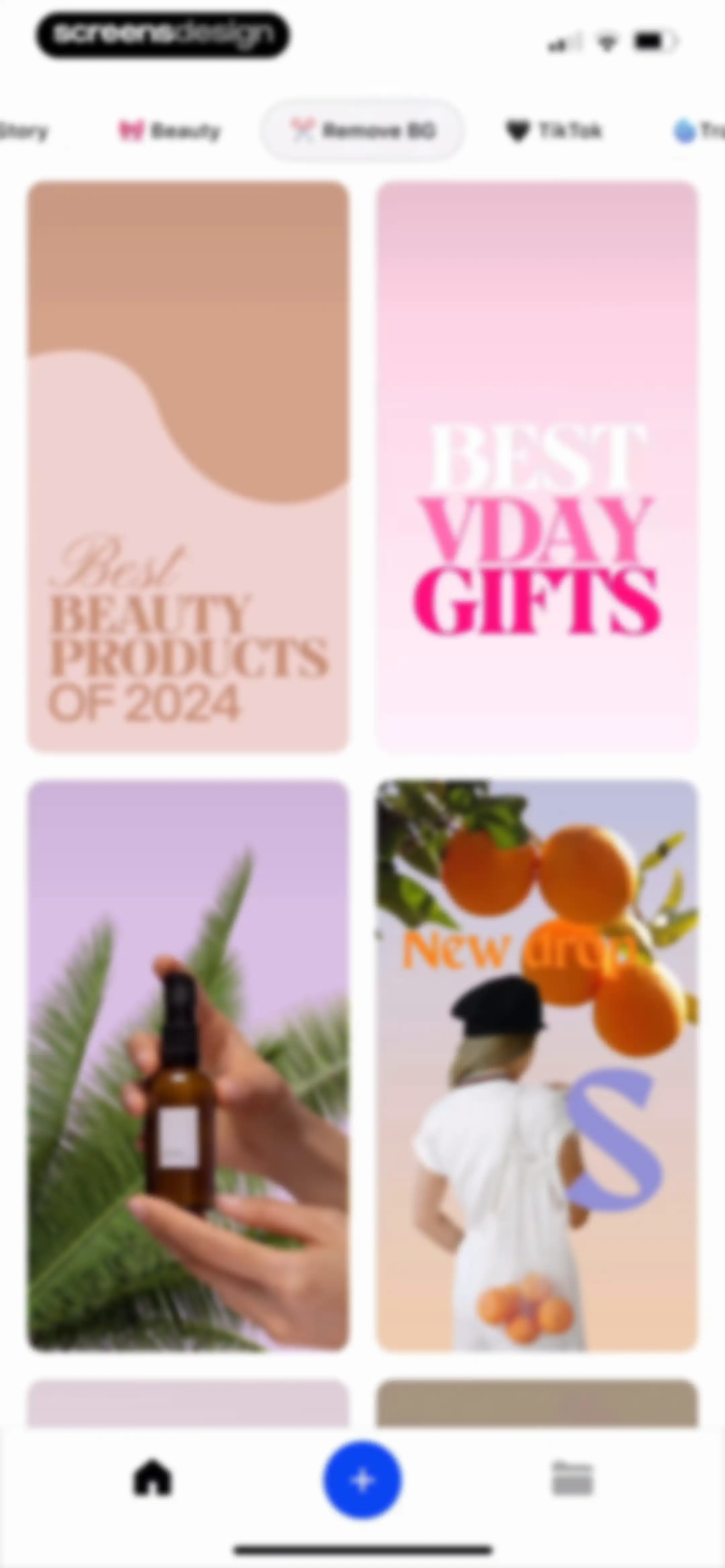Open Best Beauty Products of 2024 template
The image size is (725, 1568).
click(188, 466)
